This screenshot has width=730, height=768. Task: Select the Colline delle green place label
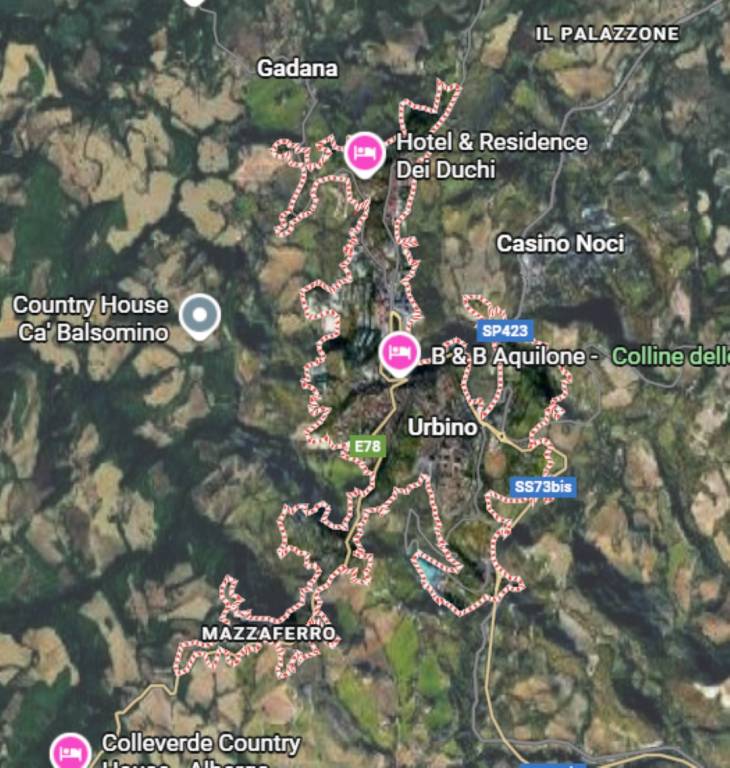[x=670, y=356]
